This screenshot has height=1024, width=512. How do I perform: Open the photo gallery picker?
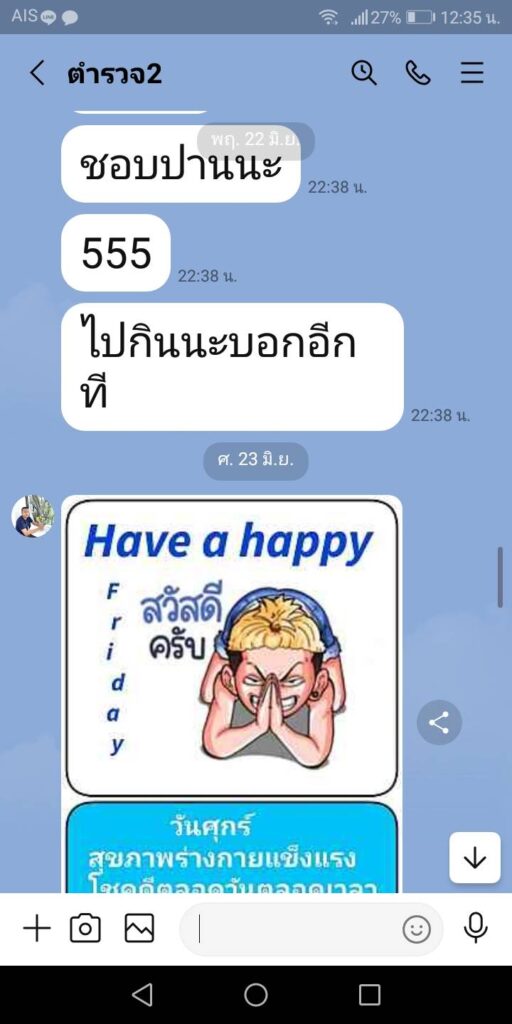coord(139,928)
